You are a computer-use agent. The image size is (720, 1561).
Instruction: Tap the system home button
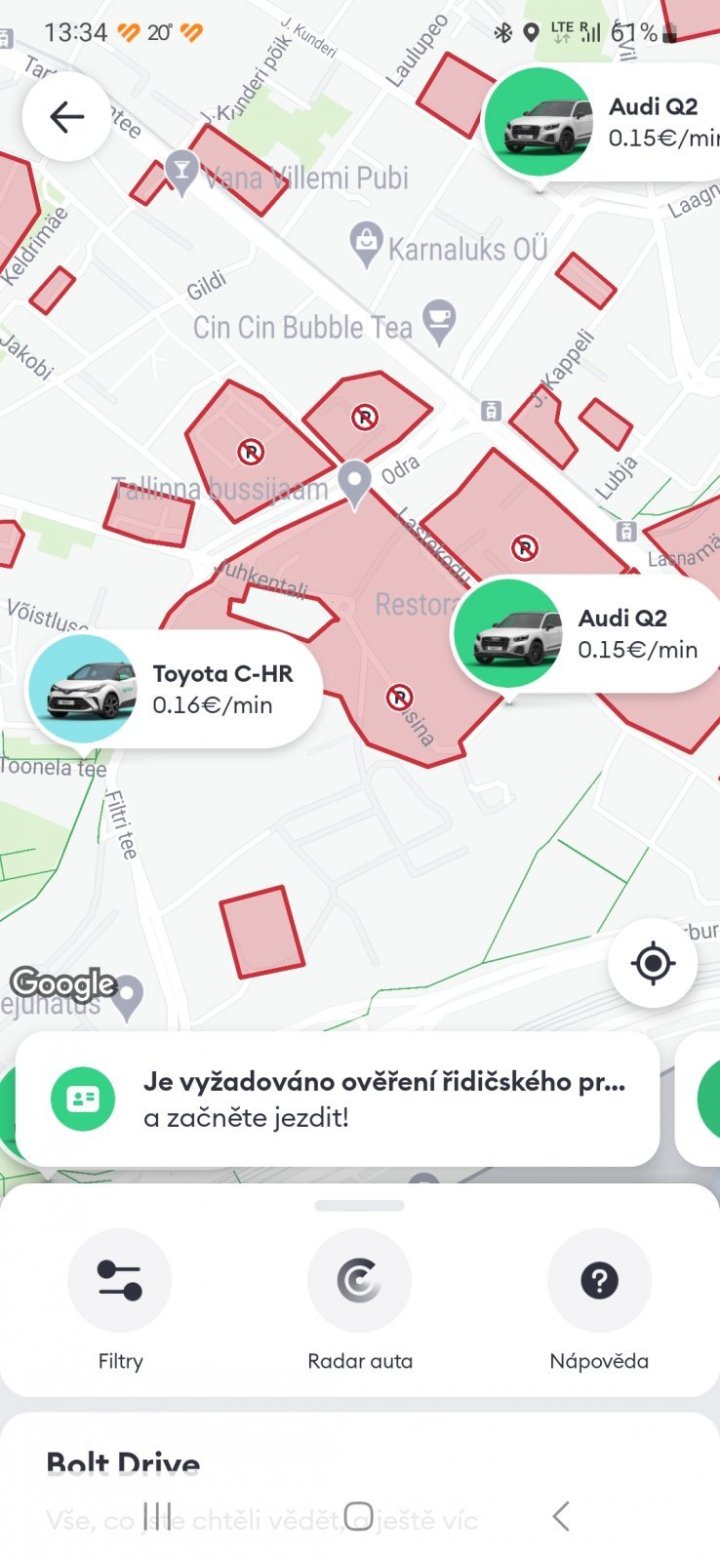pyautogui.click(x=359, y=1515)
